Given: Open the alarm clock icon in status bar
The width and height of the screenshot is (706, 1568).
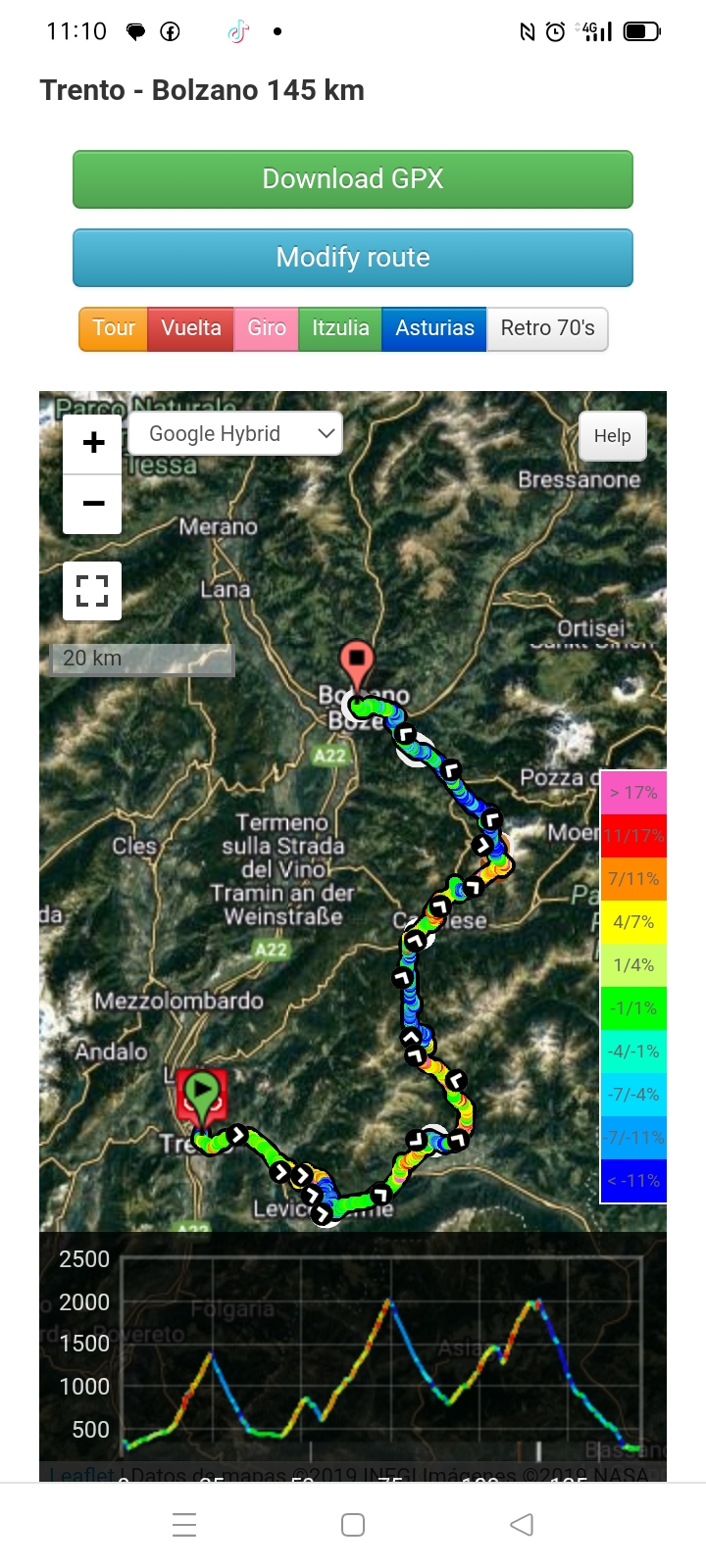Looking at the screenshot, I should pos(555,30).
